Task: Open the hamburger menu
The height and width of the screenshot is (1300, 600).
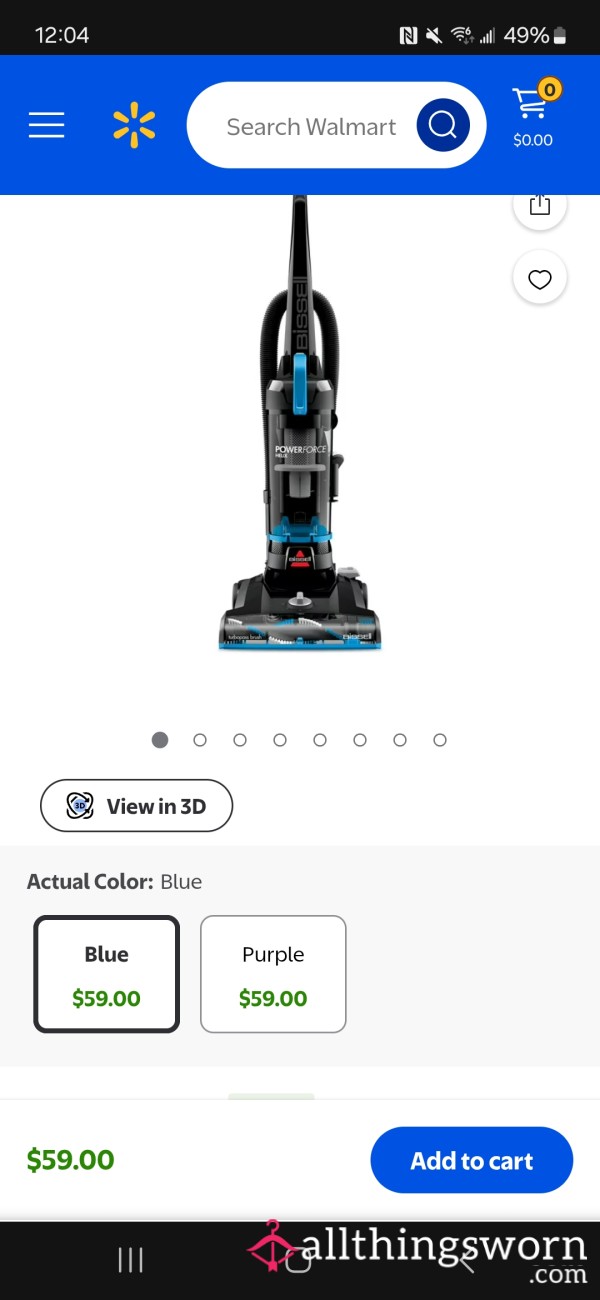Action: coord(46,125)
